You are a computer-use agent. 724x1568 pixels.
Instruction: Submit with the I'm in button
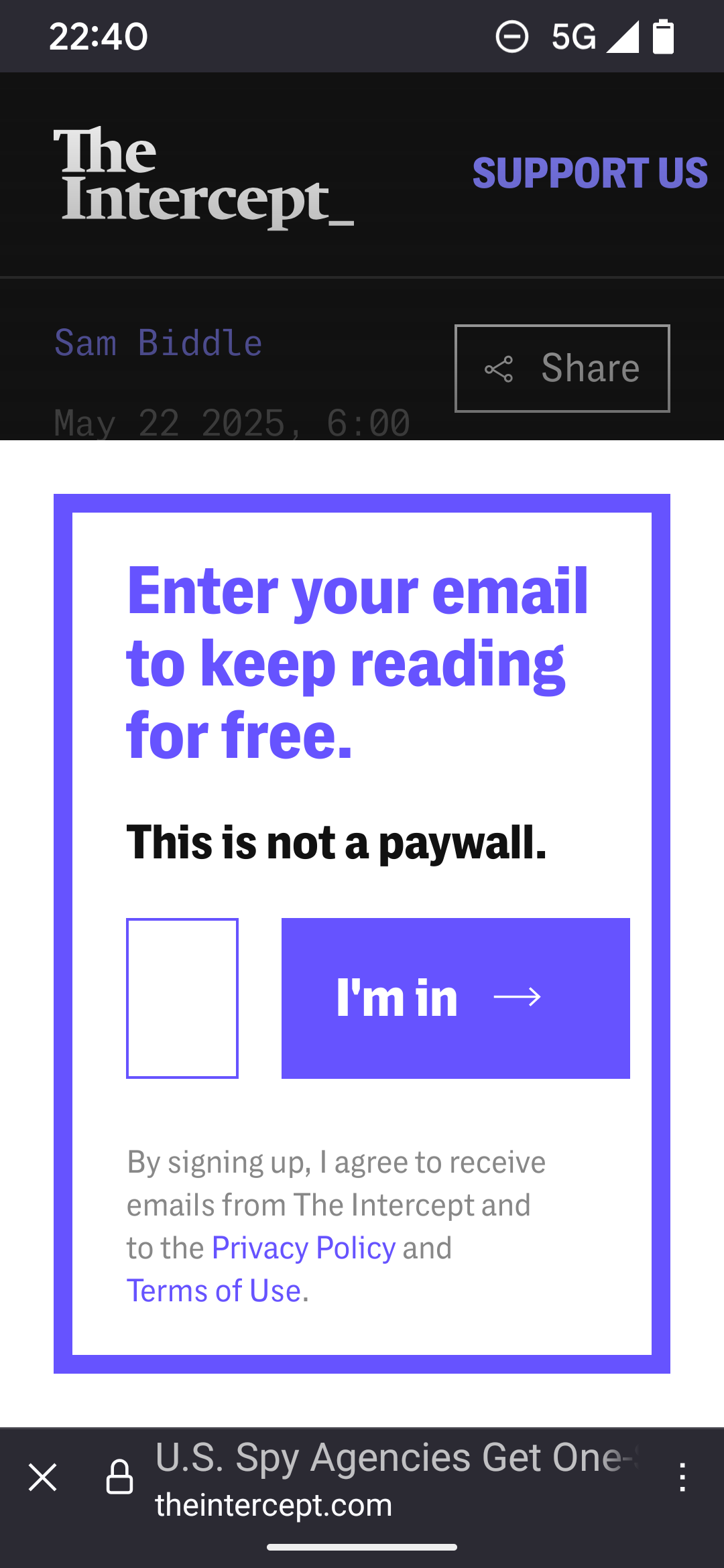pos(456,998)
